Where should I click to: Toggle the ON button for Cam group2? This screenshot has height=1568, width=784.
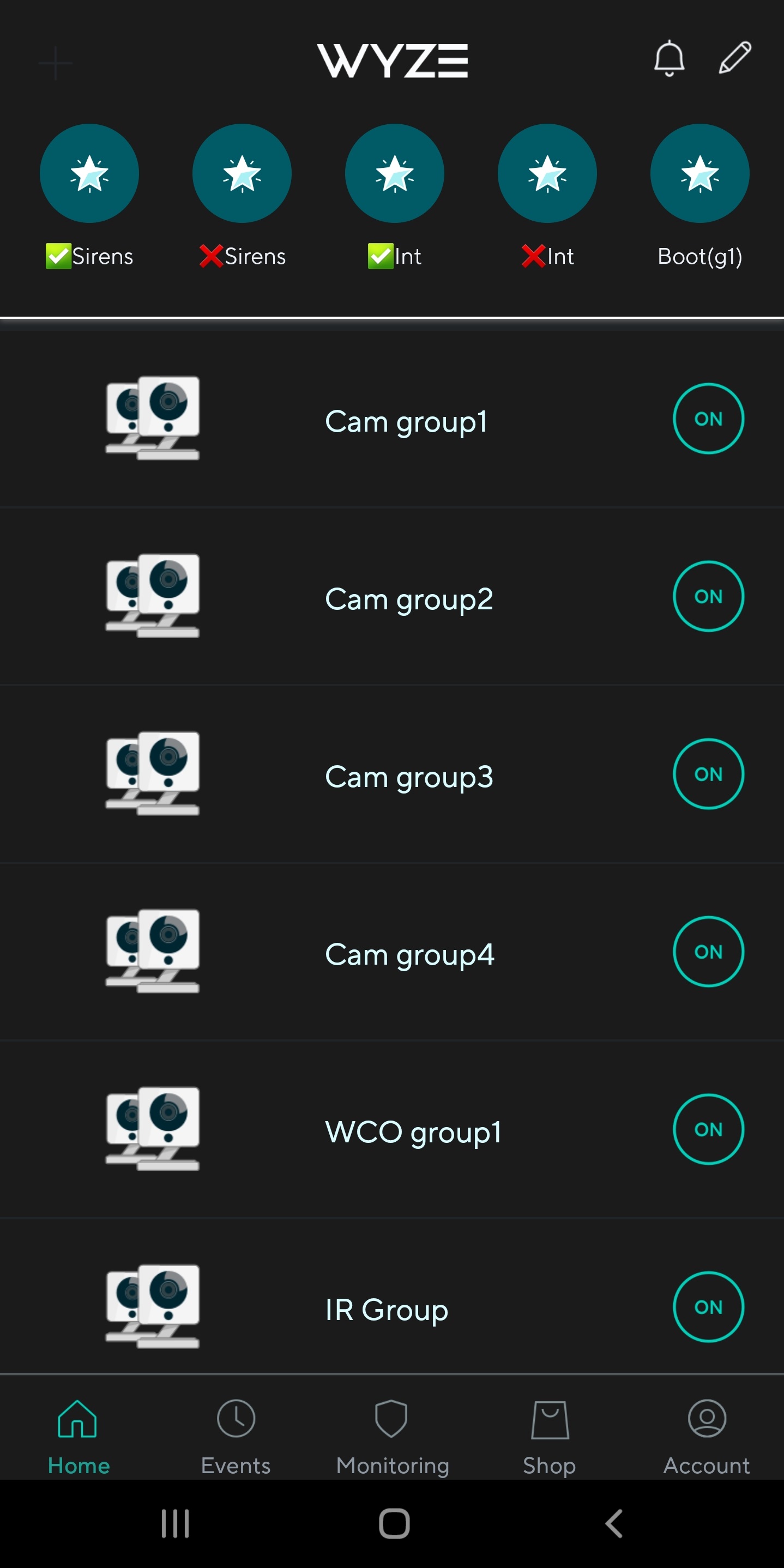click(708, 597)
